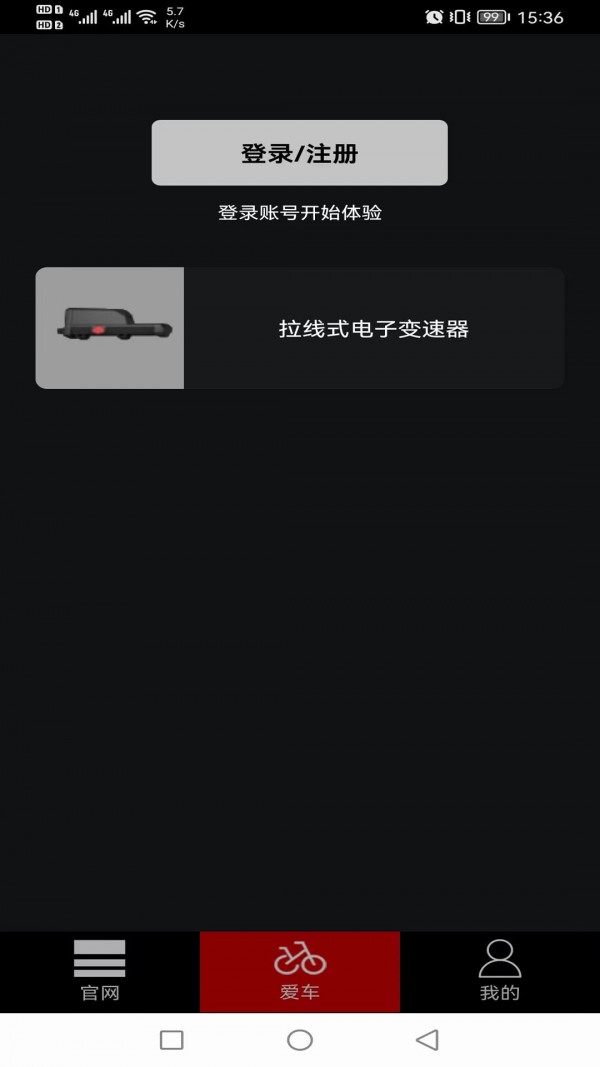
Task: Select the 爱车 tab
Action: tap(300, 971)
